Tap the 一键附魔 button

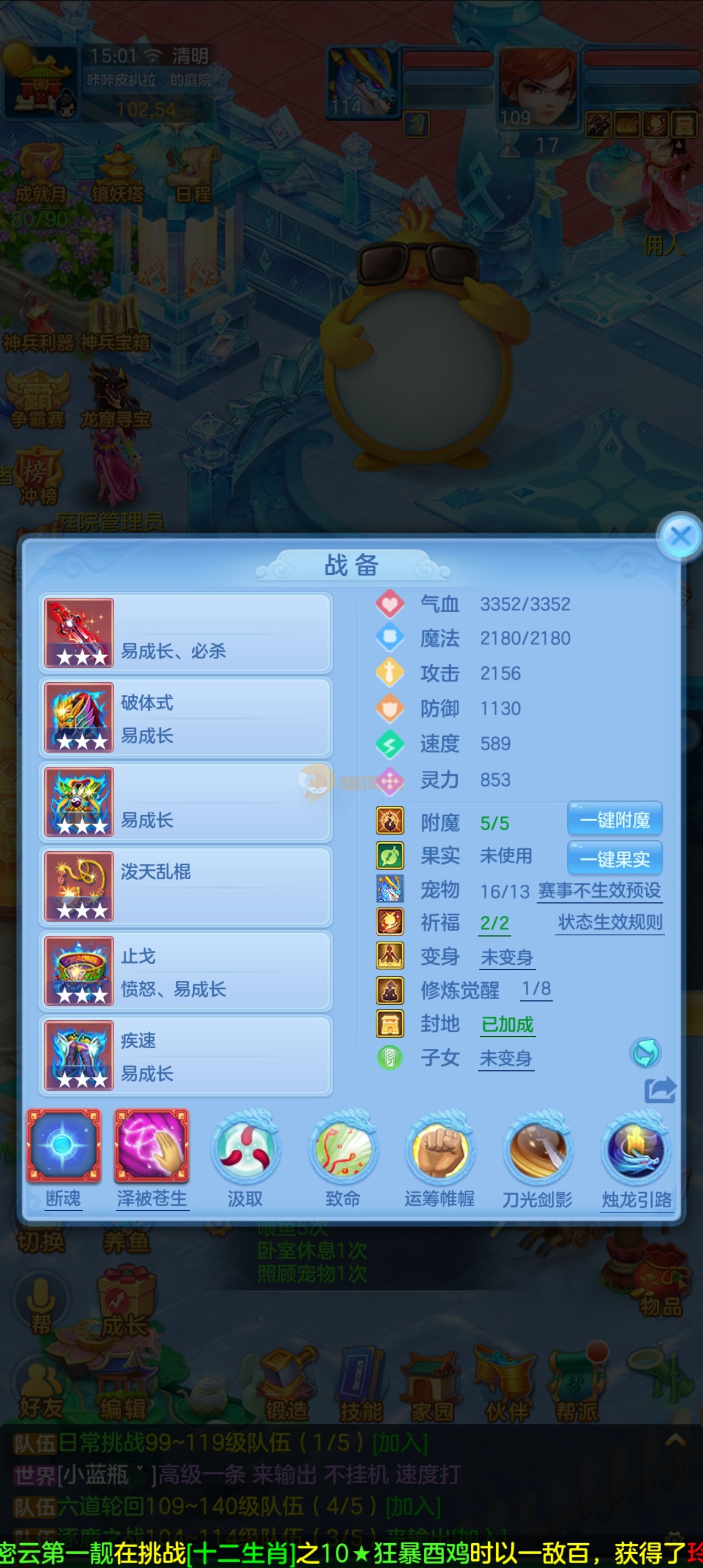pos(614,820)
